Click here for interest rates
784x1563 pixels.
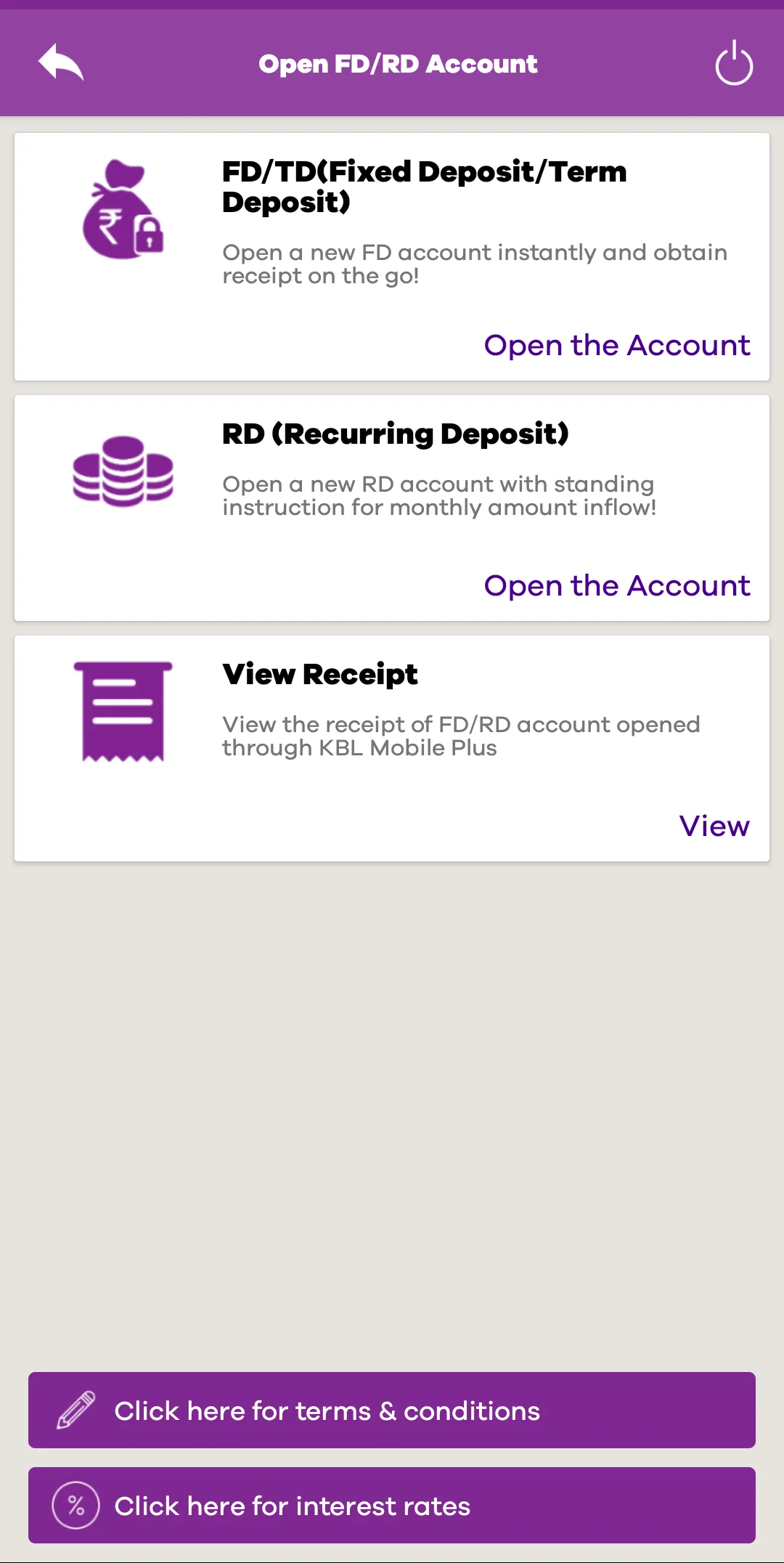[392, 1506]
